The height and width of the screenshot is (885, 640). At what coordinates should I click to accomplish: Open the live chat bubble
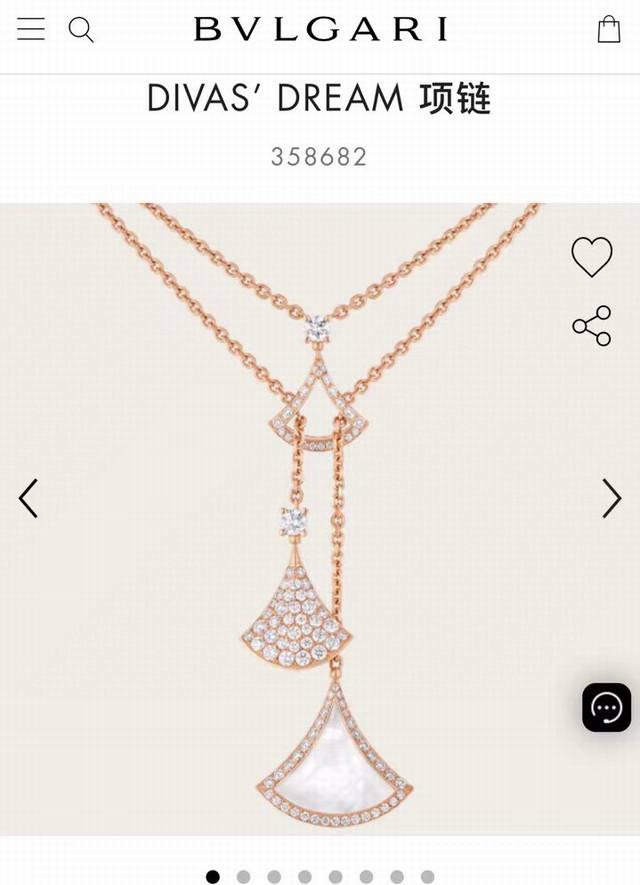(x=606, y=707)
